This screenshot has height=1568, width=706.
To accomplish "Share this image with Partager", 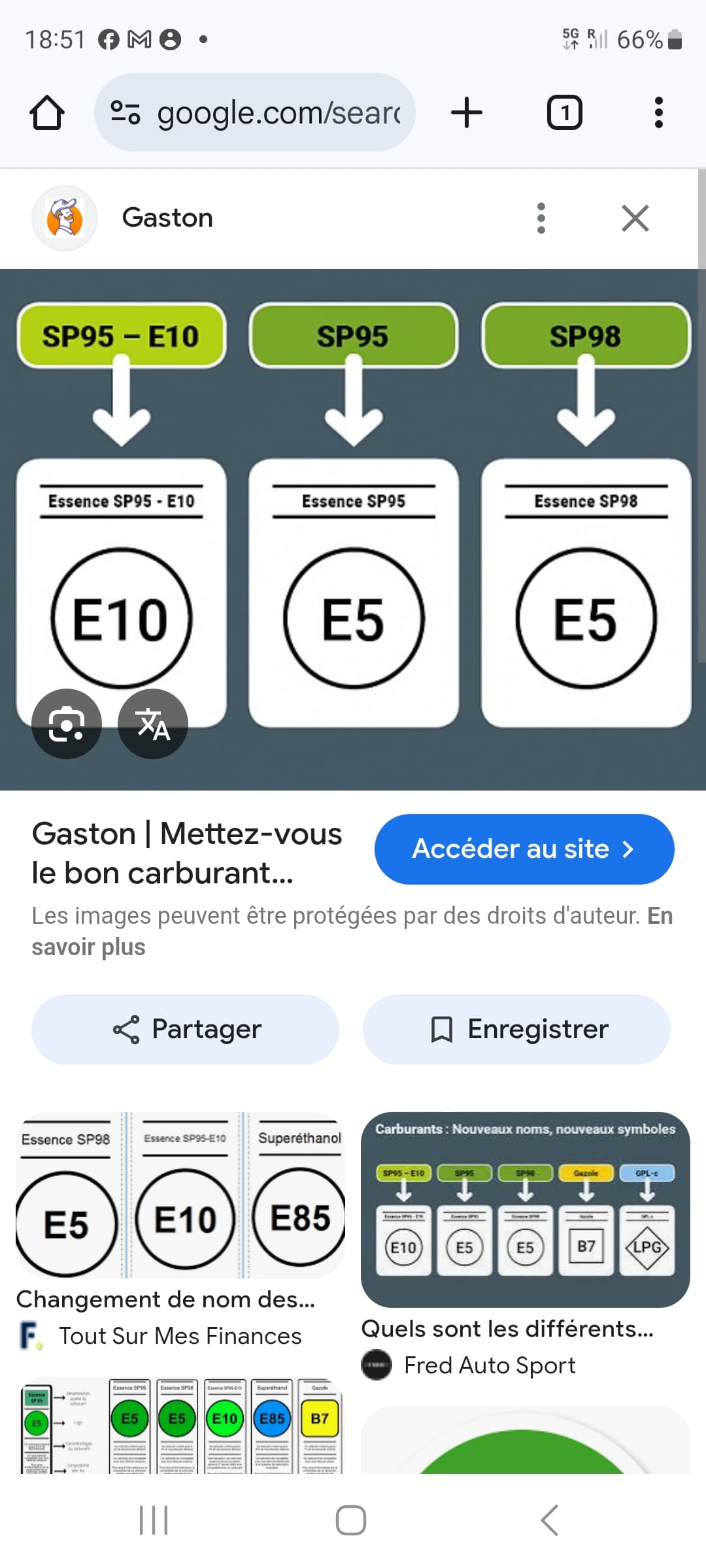I will (x=185, y=1030).
